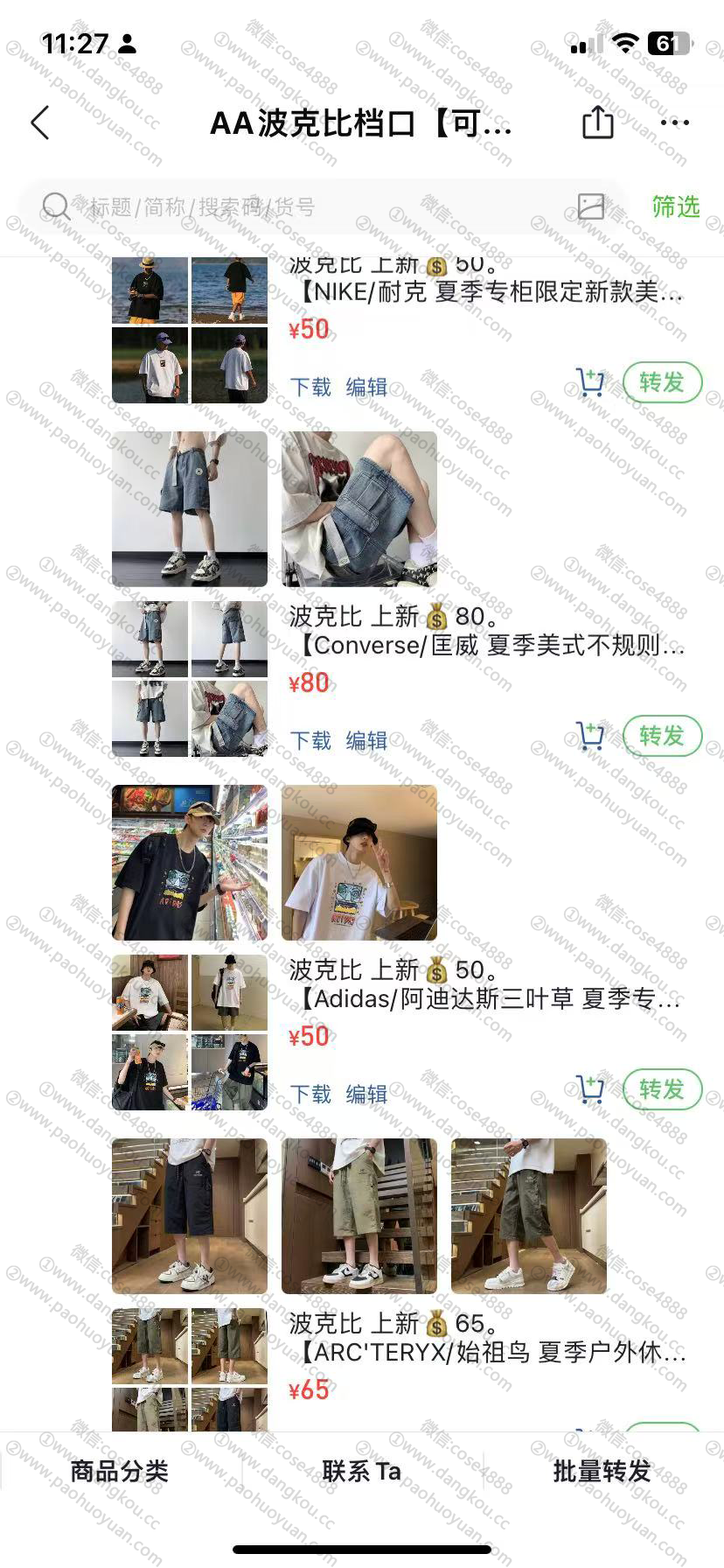Select 联系 Ta to contact the seller
Screen dimensions: 724x1568
(361, 1471)
